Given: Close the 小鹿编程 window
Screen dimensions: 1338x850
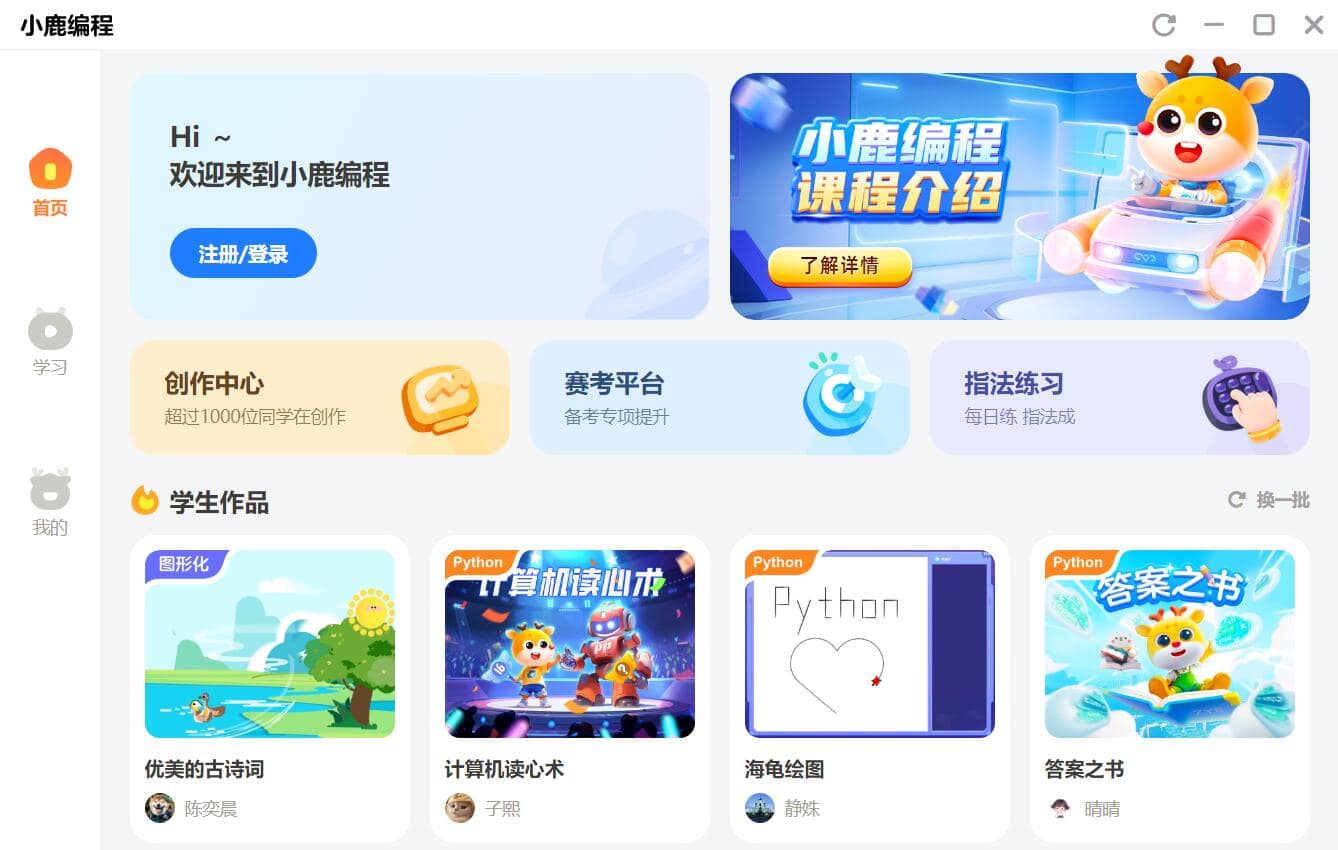Looking at the screenshot, I should click(1314, 25).
